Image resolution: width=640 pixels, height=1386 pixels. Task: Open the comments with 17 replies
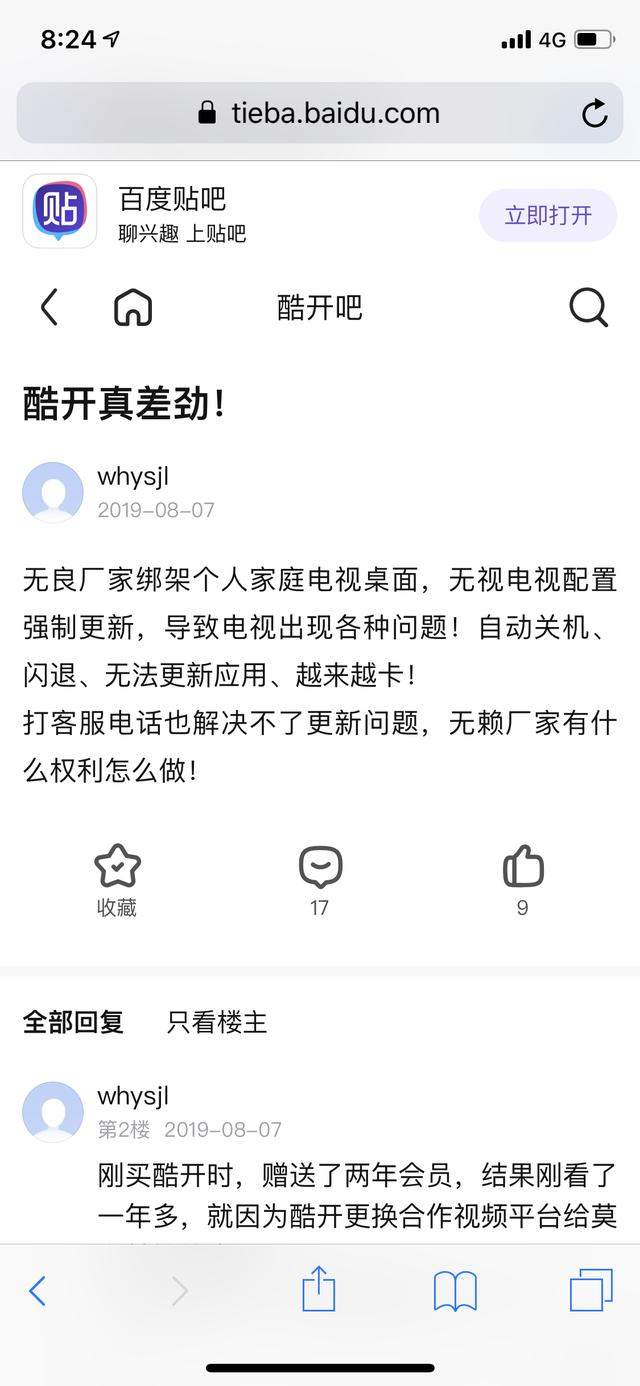pyautogui.click(x=320, y=879)
